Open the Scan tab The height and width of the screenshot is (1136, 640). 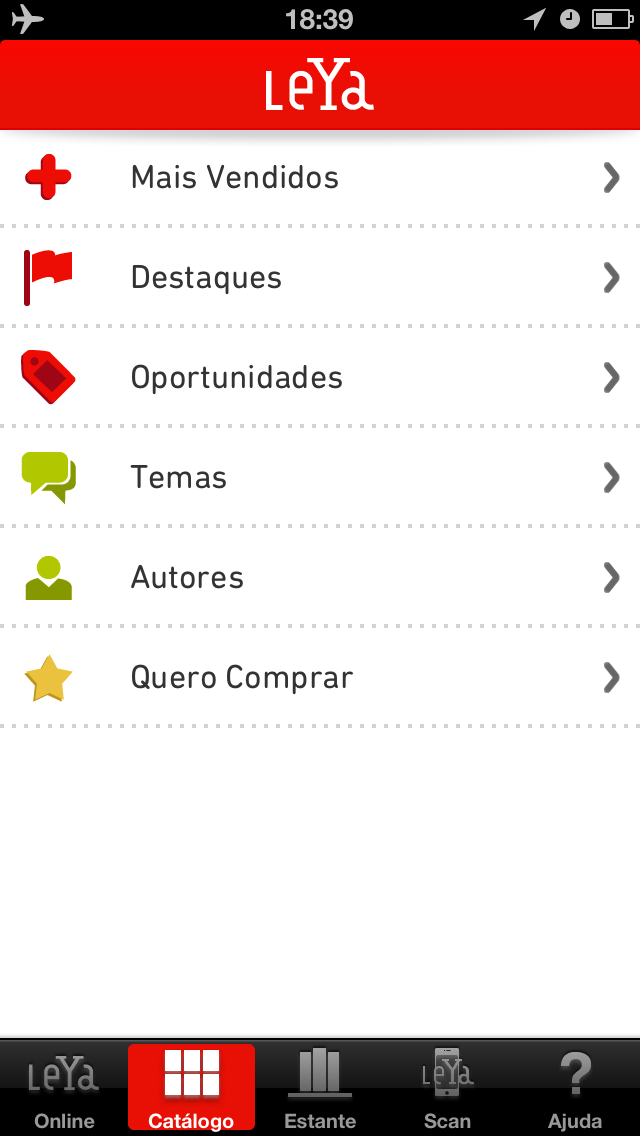[x=447, y=1087]
